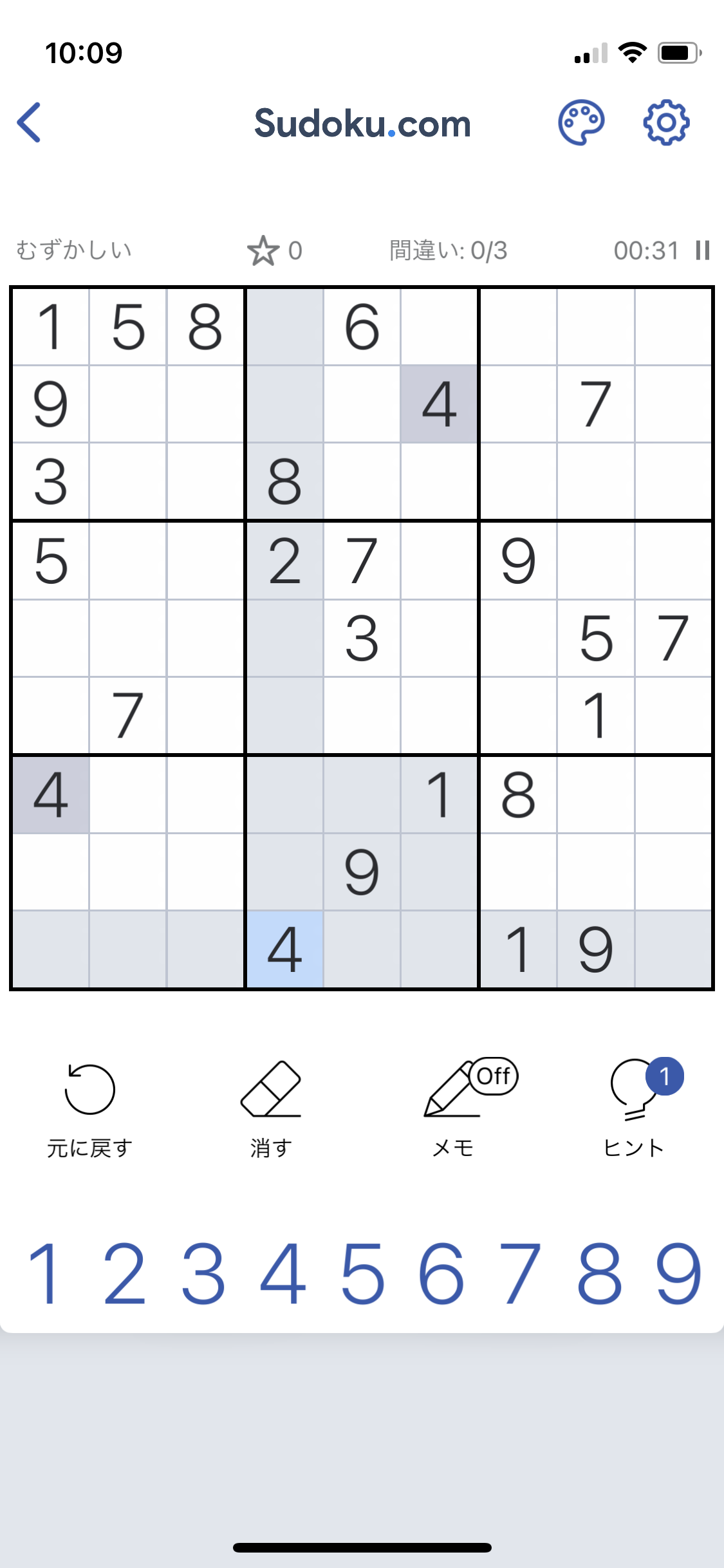Image resolution: width=724 pixels, height=1568 pixels.
Task: Undo the last move with 元に戻す
Action: click(x=89, y=1108)
